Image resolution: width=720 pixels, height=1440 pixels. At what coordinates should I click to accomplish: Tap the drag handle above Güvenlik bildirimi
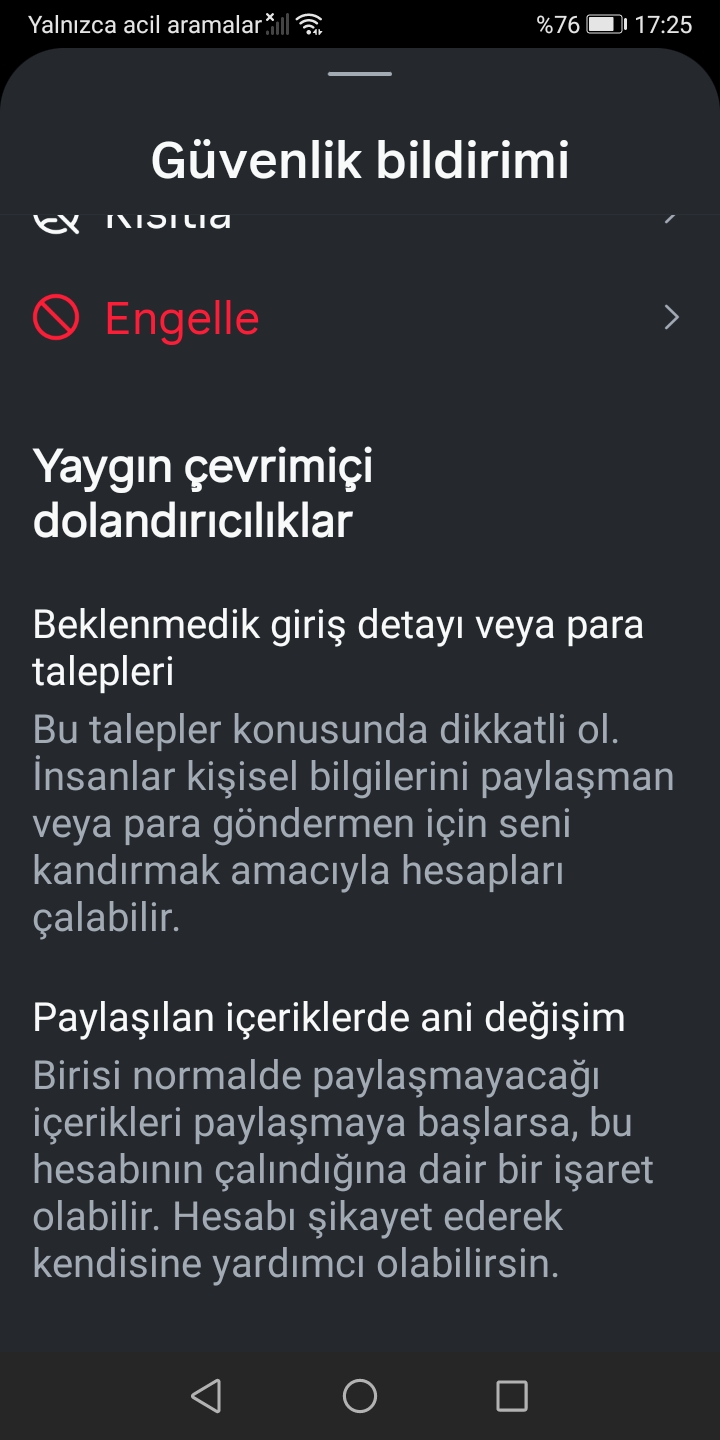pos(360,74)
